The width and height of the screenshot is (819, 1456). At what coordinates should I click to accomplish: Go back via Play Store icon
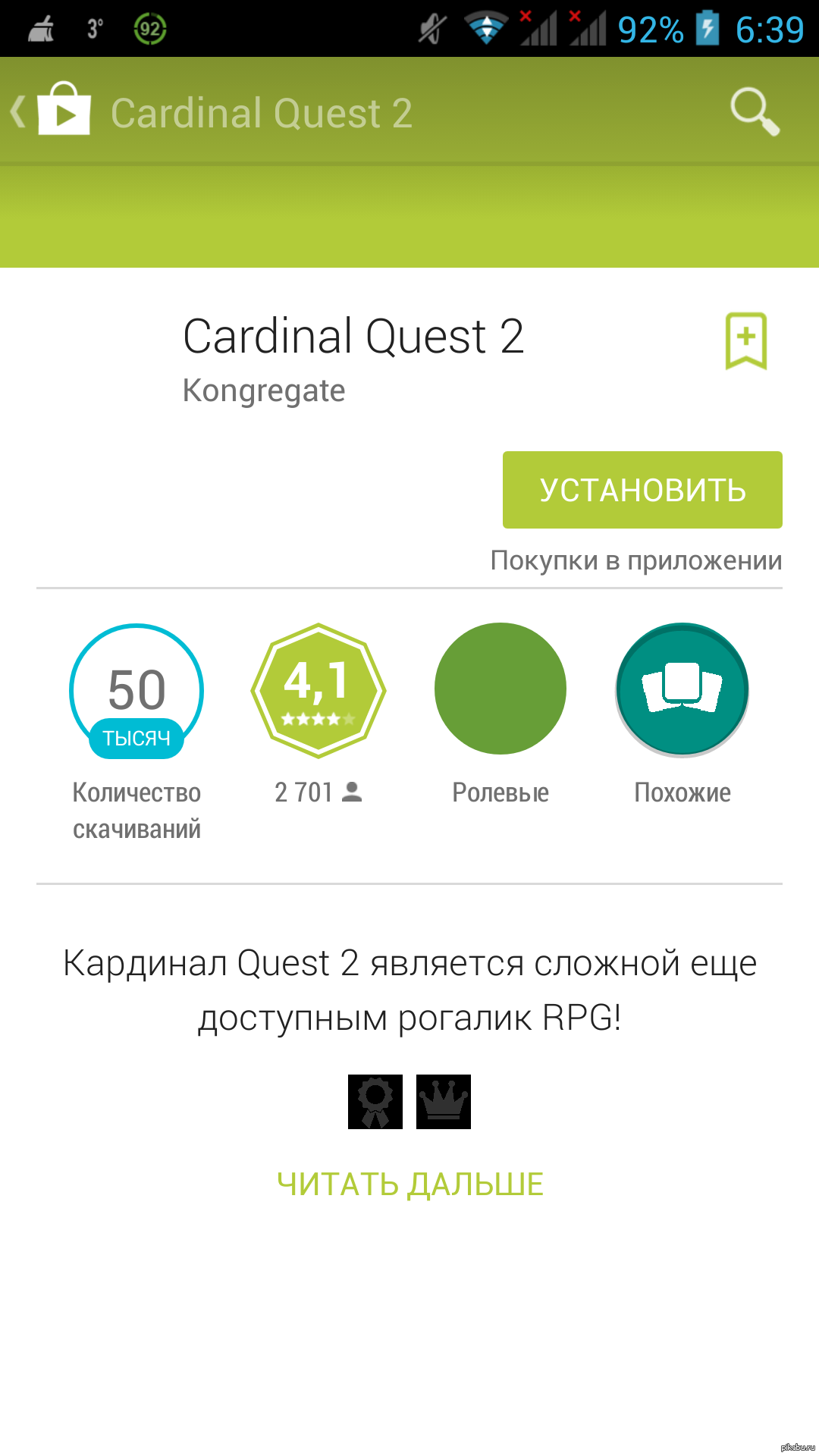pos(53,111)
